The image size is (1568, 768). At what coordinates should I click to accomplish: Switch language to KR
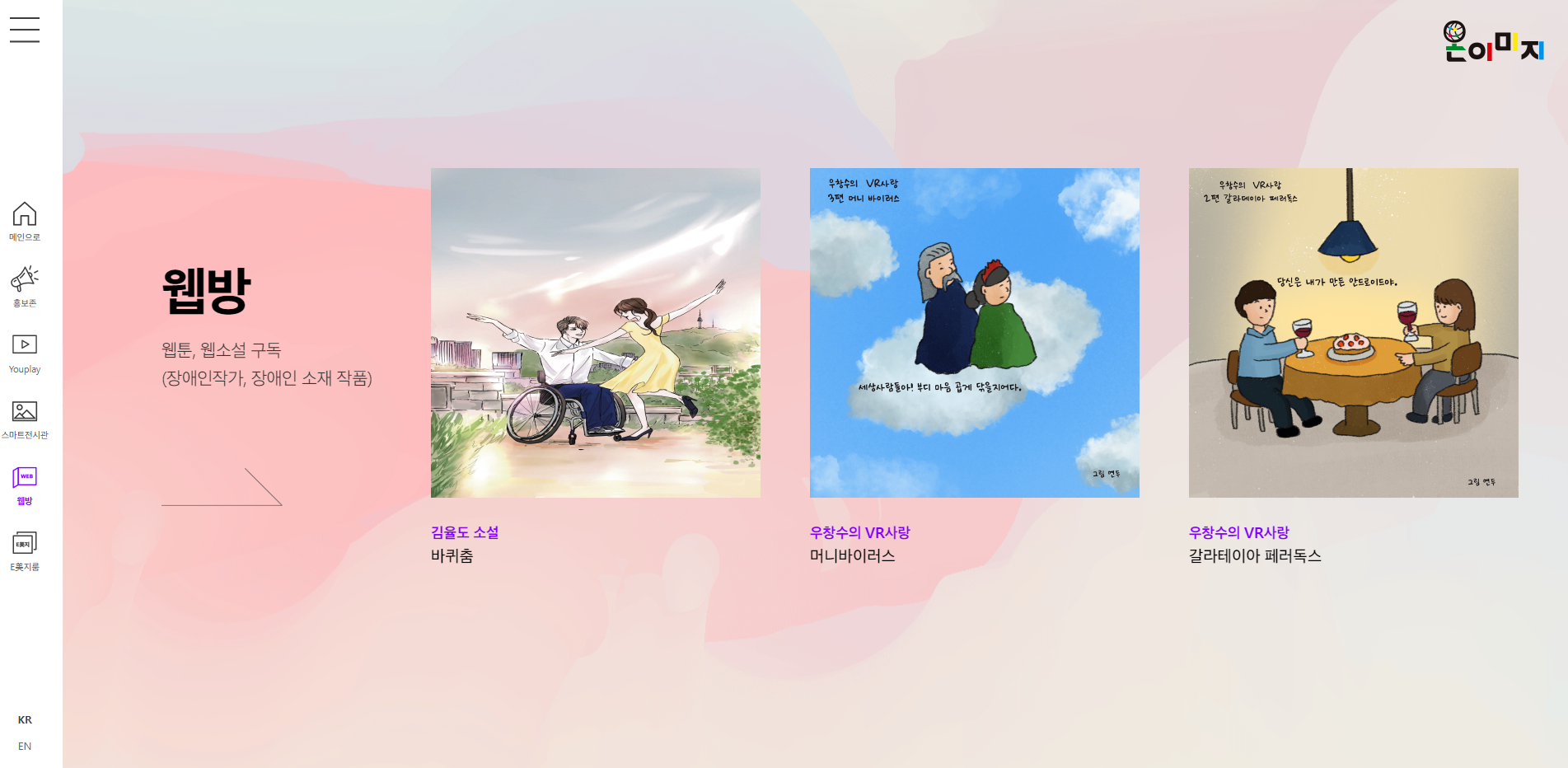25,719
